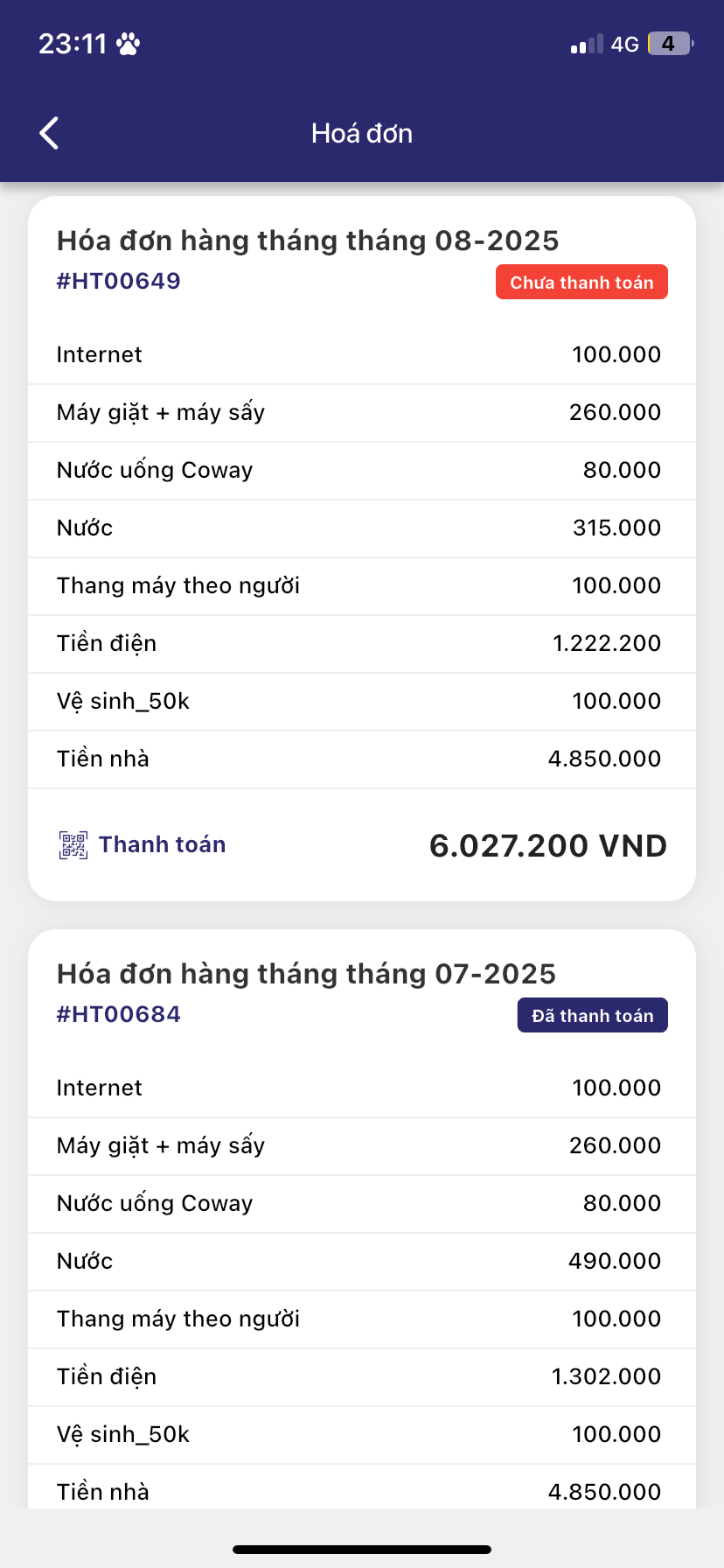Open the 08-2025 monthly invoice card
This screenshot has height=1568, width=724.
point(308,241)
